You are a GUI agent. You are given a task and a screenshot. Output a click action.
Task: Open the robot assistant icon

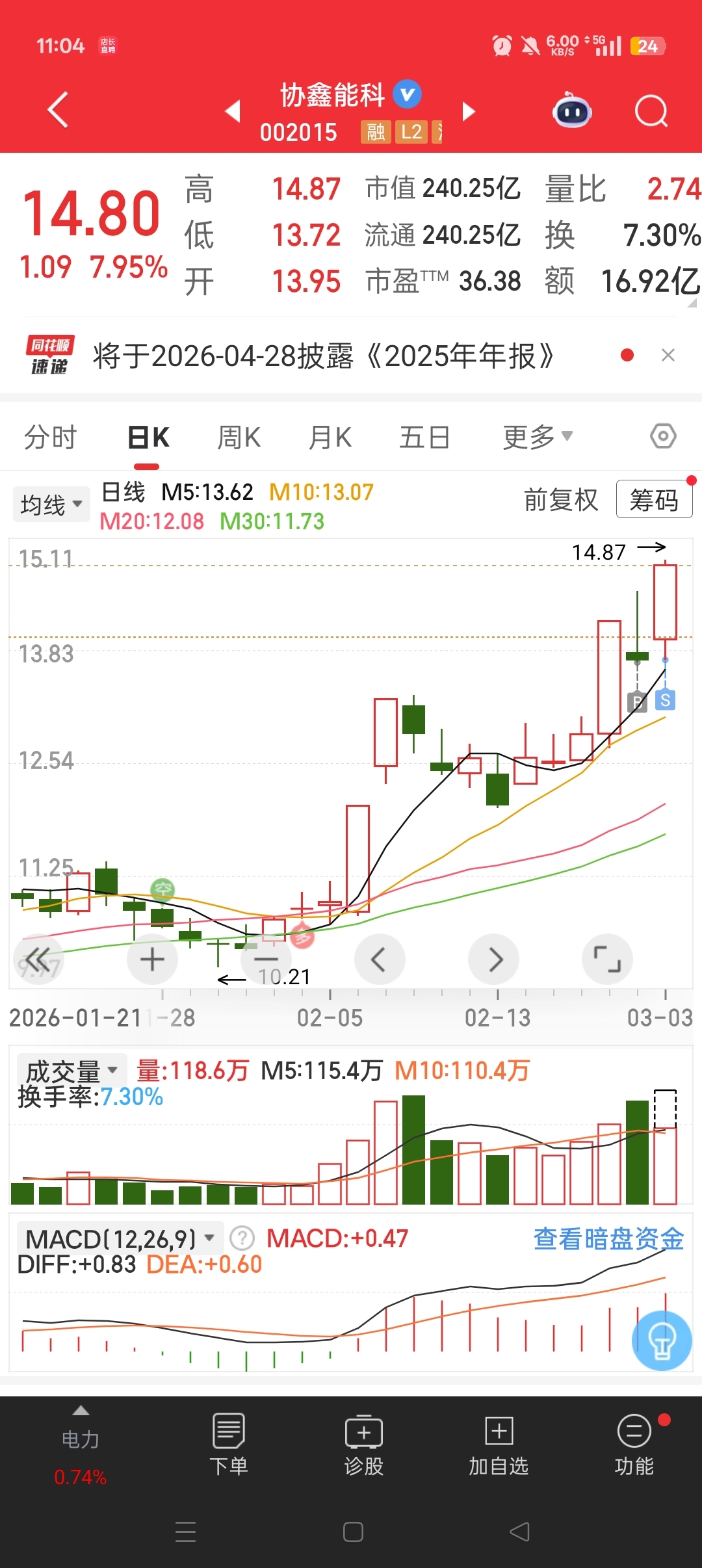572,111
